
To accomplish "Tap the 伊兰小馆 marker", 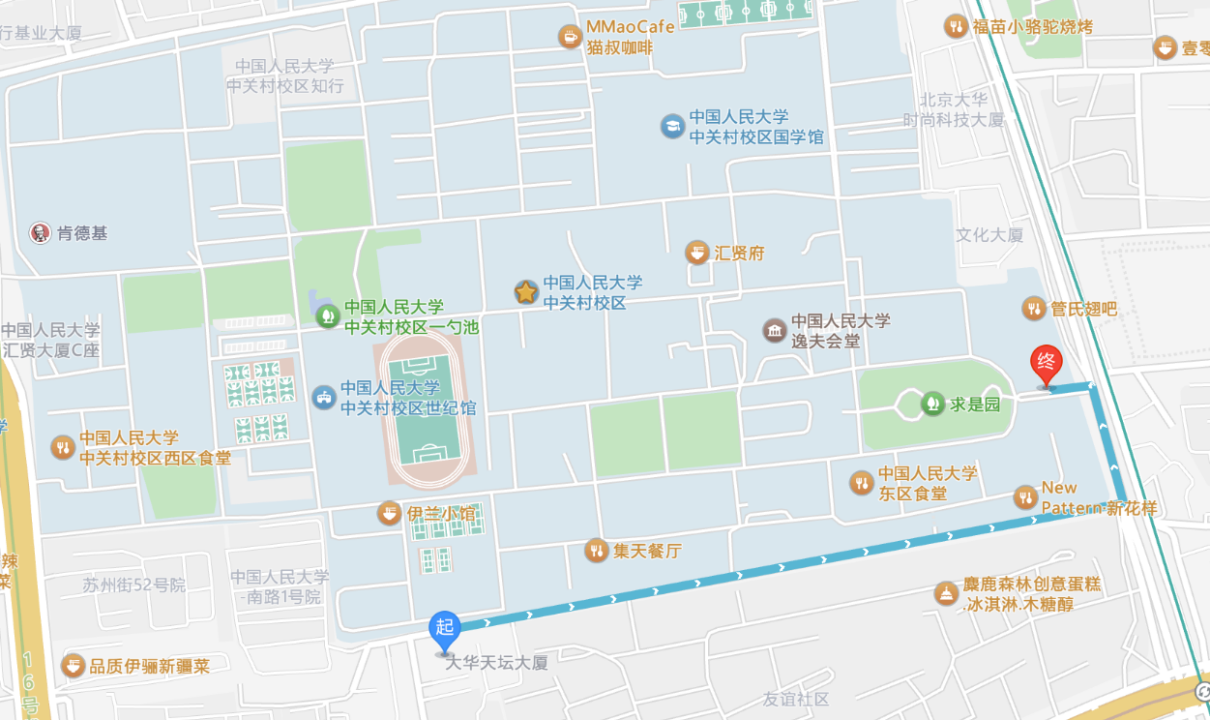I will point(388,514).
